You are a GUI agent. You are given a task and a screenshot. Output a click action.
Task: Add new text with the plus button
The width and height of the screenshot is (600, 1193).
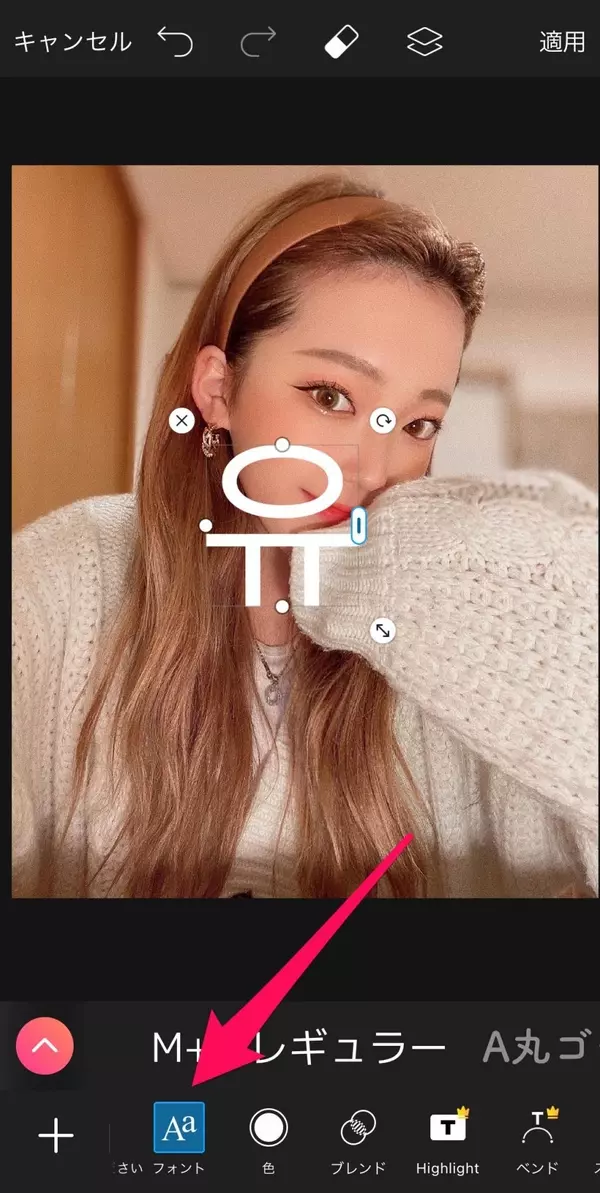tap(56, 1136)
